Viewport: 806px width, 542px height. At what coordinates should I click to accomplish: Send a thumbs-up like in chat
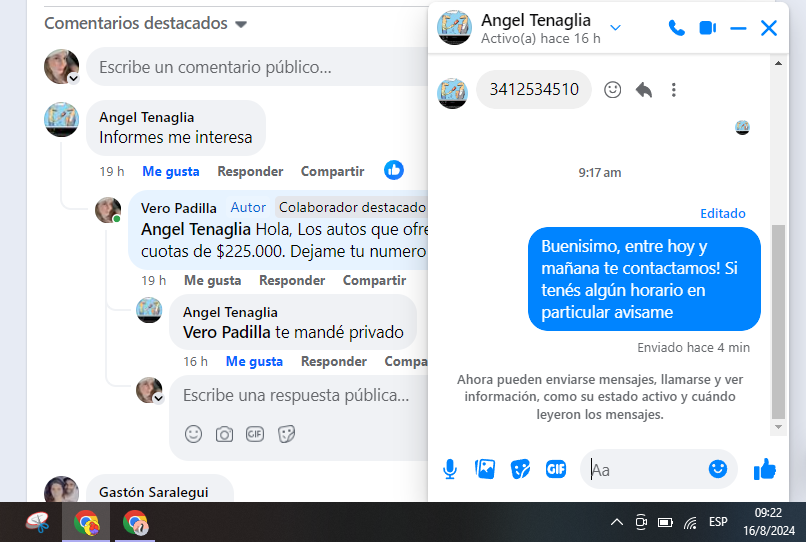[765, 469]
